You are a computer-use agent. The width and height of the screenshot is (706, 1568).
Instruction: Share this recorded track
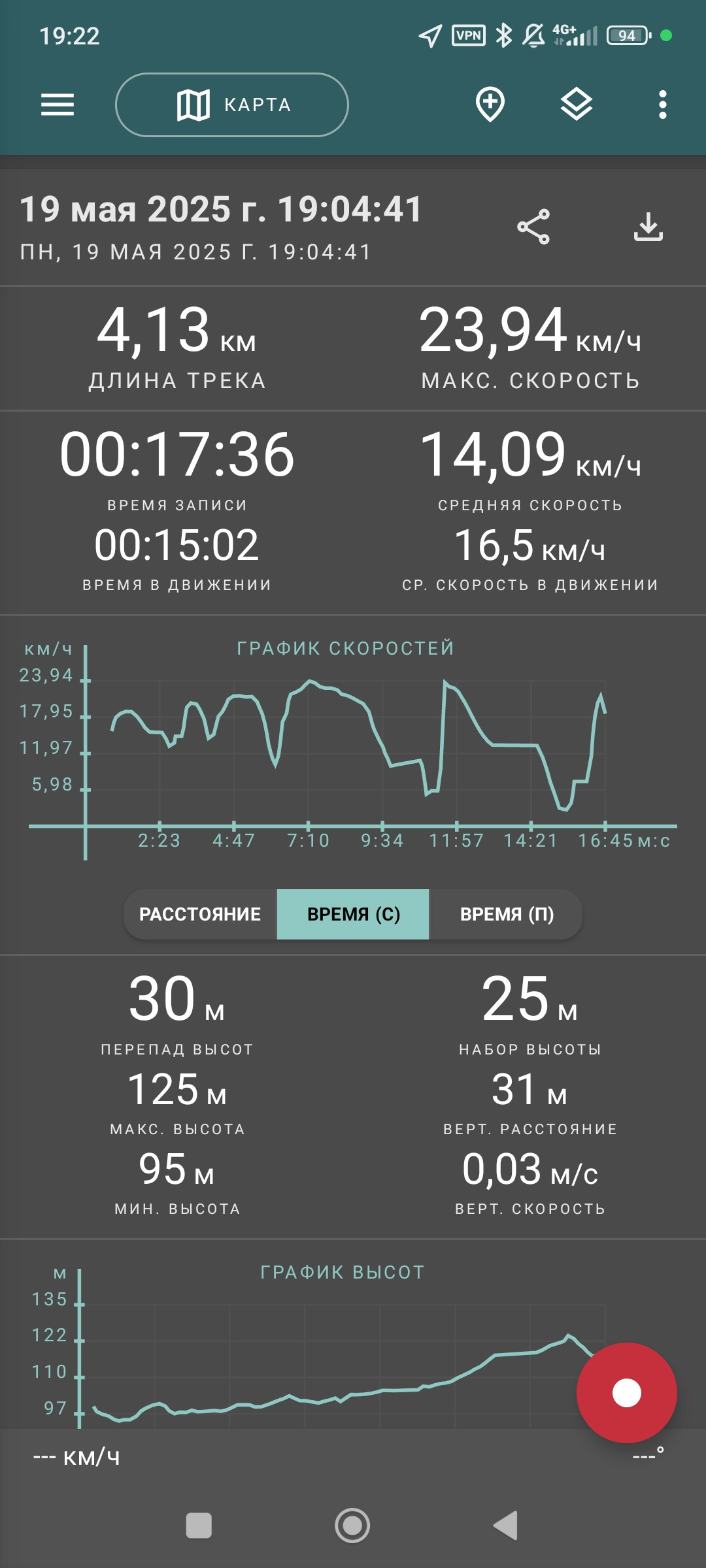click(533, 227)
